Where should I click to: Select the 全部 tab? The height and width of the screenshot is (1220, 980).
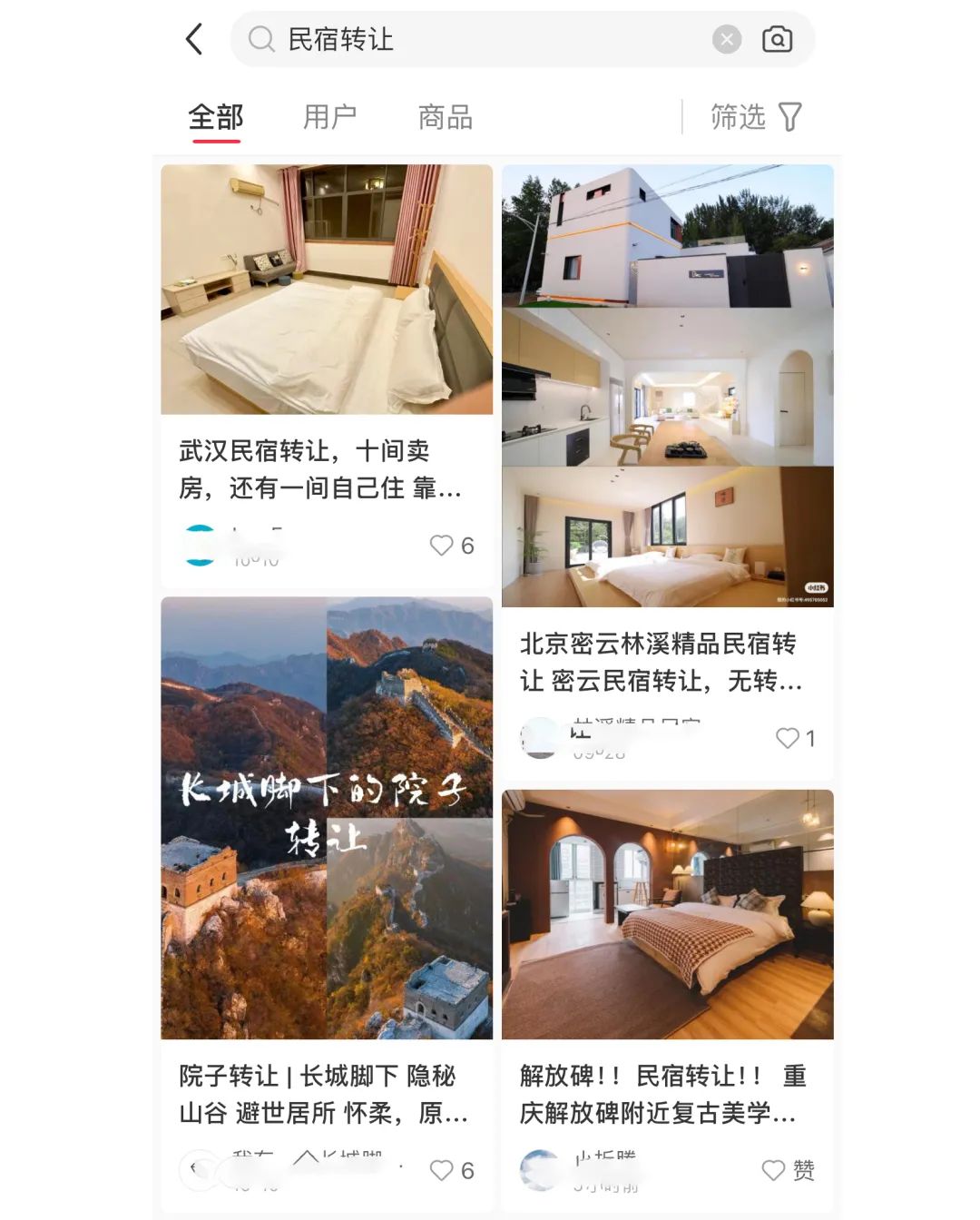(x=216, y=117)
